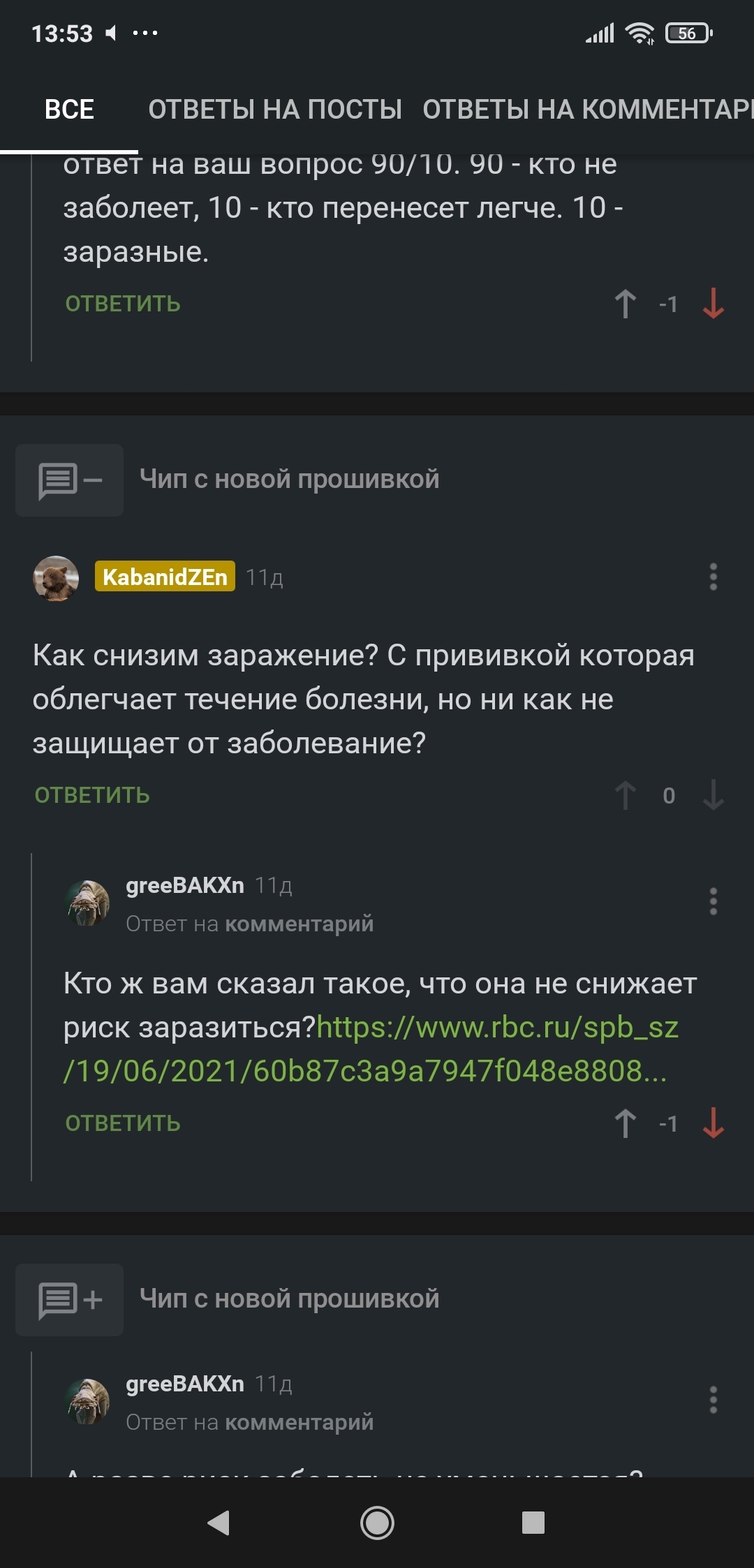
Task: Reply to greeBAKXn's comment with rbc link
Action: (x=123, y=1123)
